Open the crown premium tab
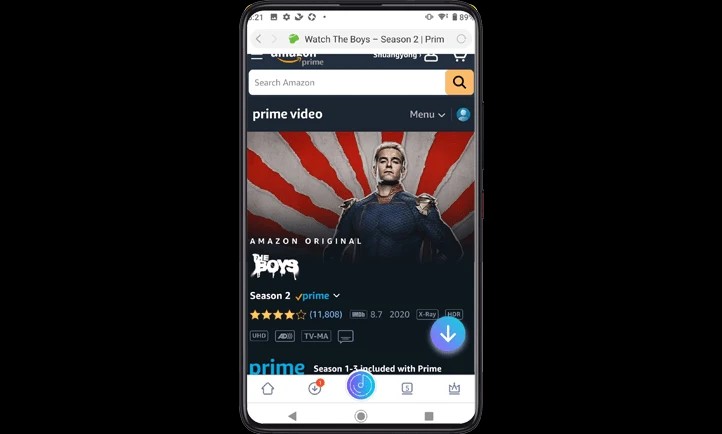Screen dimensions: 722x434 point(454,388)
